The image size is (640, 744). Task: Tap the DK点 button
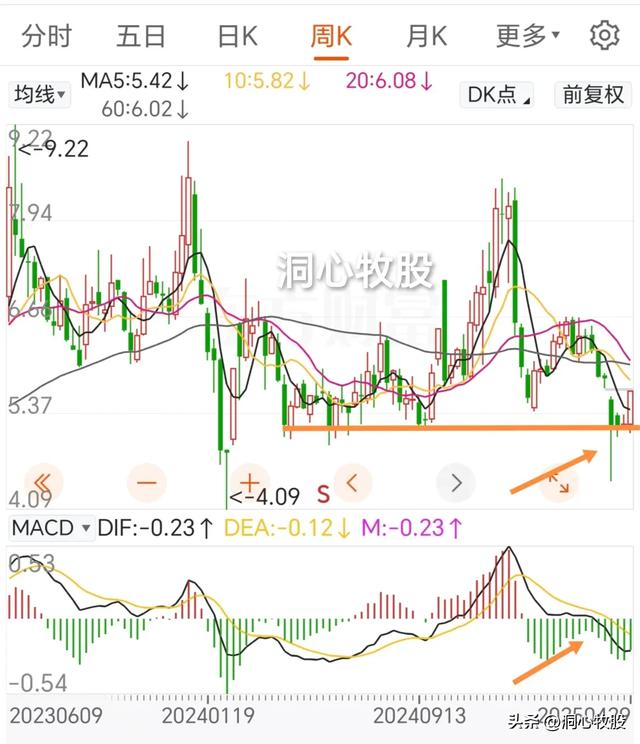point(497,94)
